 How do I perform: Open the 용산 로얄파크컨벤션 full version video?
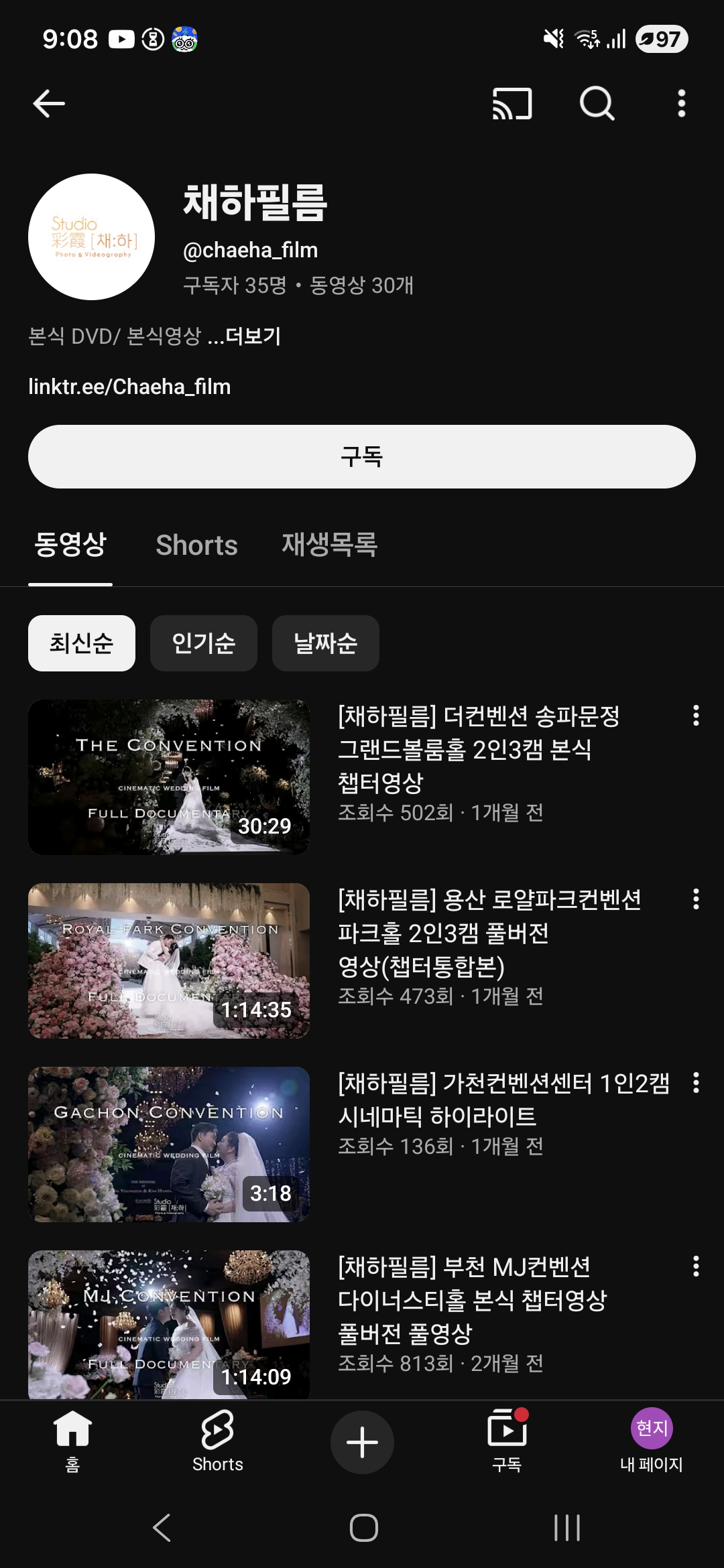(x=169, y=960)
